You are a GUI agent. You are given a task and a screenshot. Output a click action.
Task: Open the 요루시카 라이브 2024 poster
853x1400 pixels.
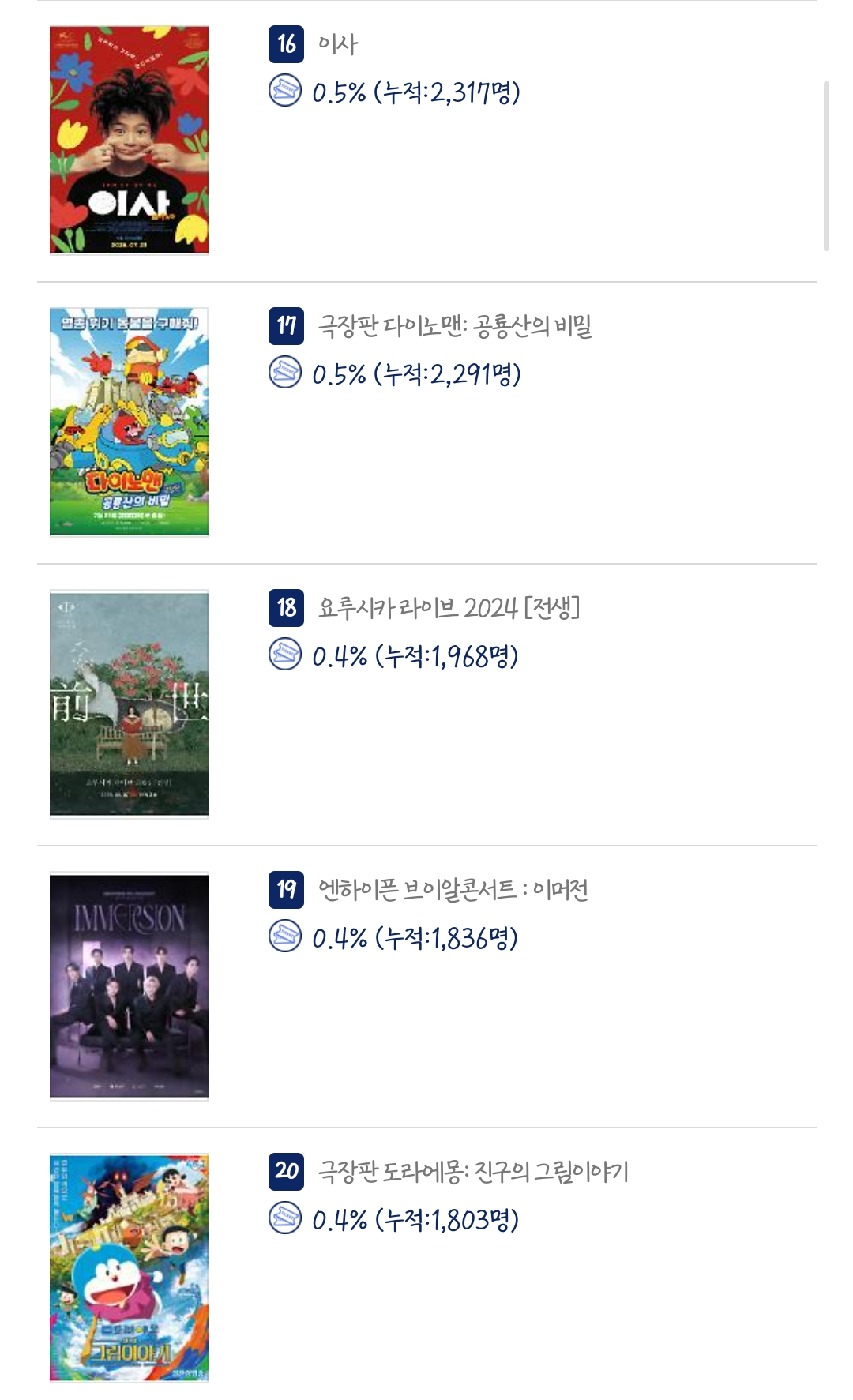coord(129,704)
